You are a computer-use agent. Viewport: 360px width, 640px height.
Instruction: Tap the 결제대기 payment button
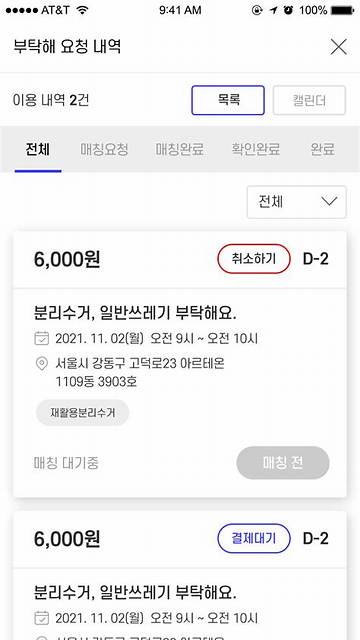coord(254,538)
